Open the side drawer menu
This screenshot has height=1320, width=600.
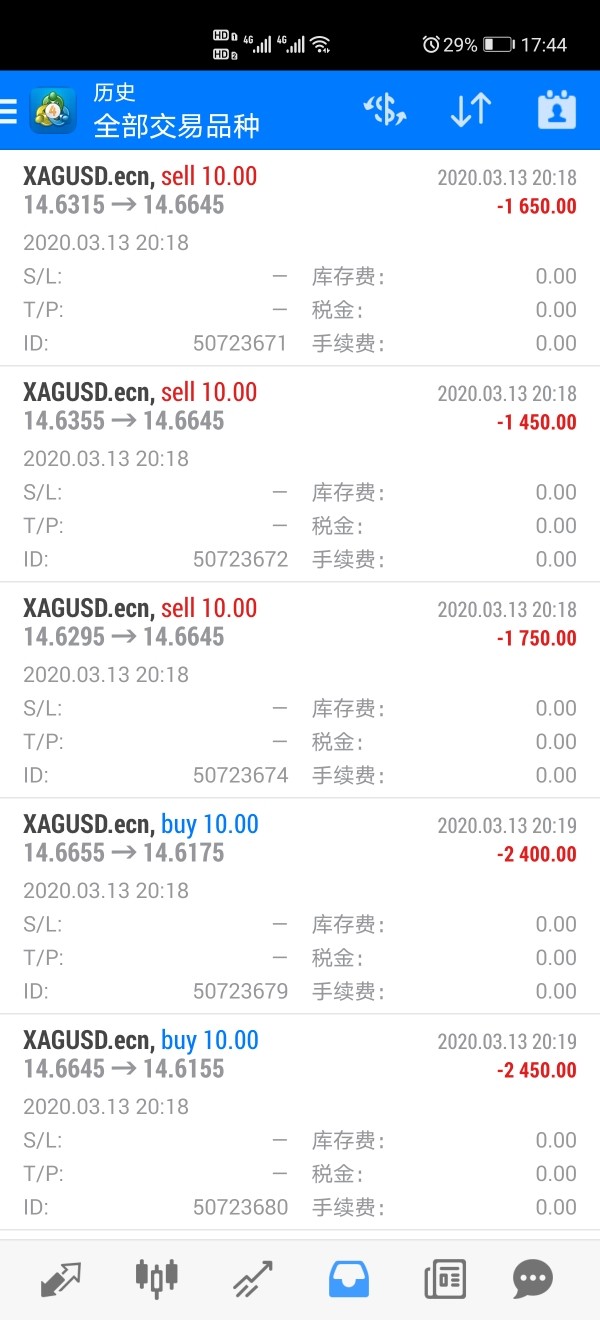point(10,110)
